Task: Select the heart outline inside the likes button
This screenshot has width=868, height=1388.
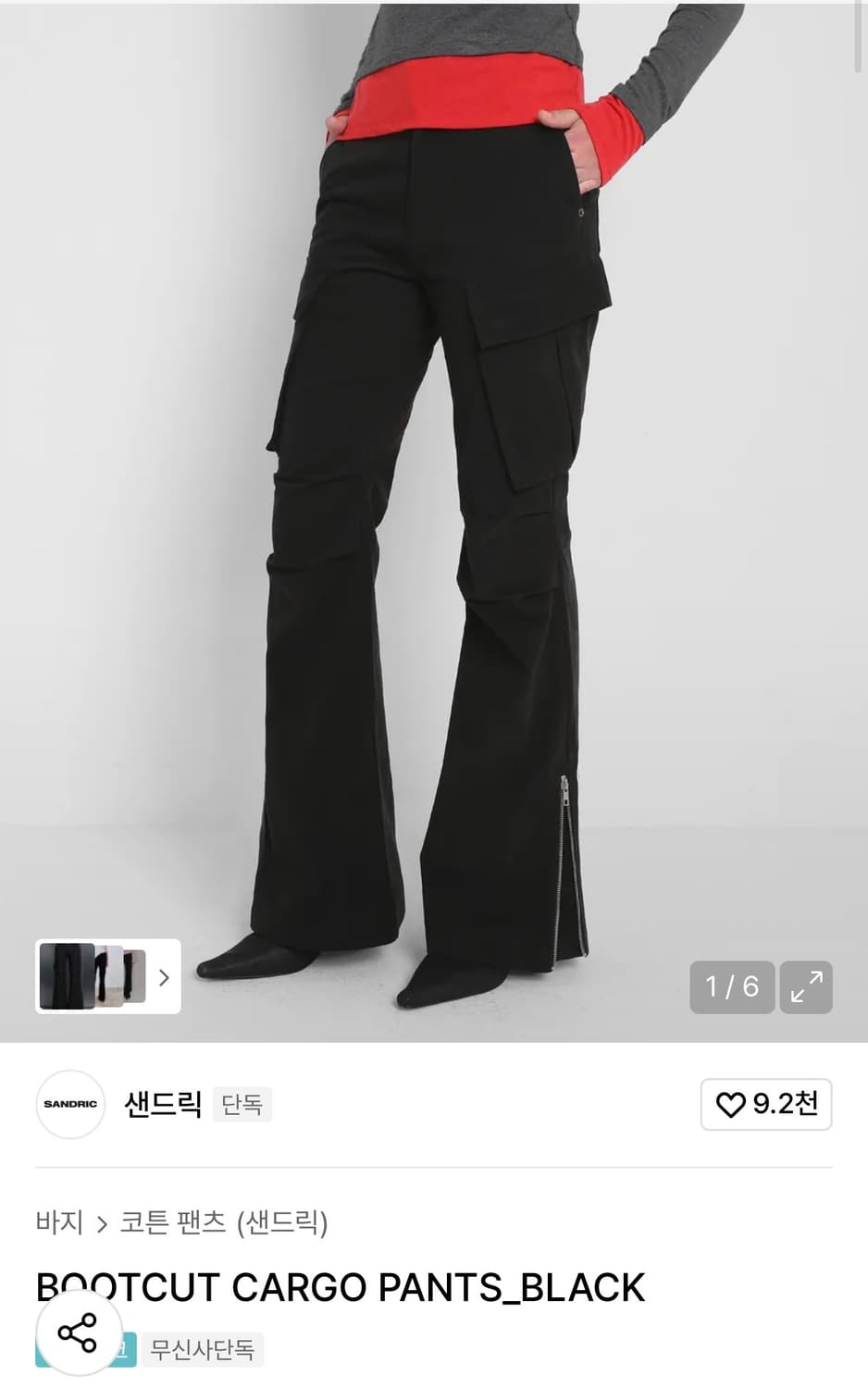Action: click(x=731, y=1105)
